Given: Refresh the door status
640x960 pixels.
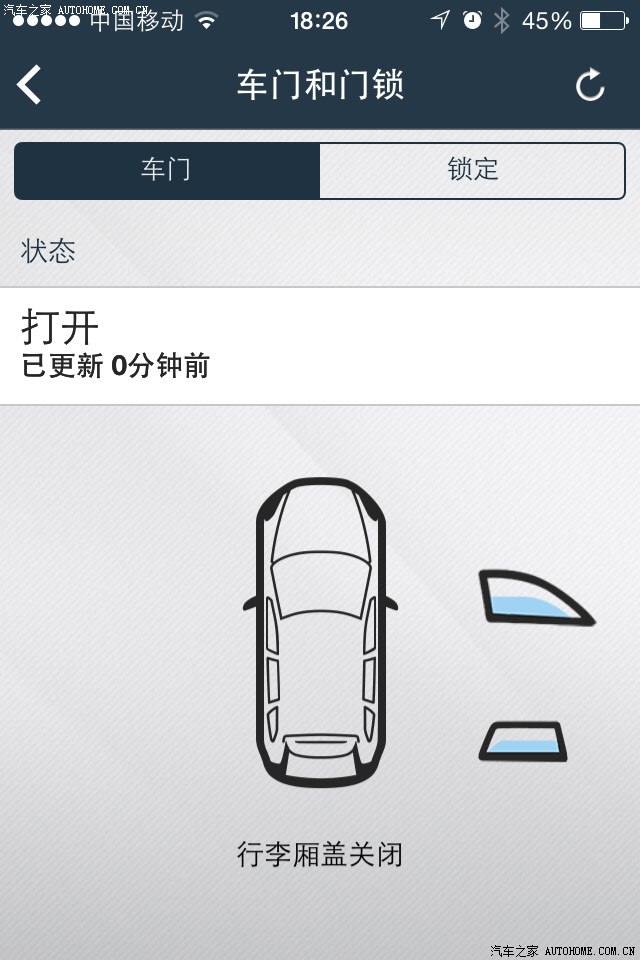Looking at the screenshot, I should 590,86.
